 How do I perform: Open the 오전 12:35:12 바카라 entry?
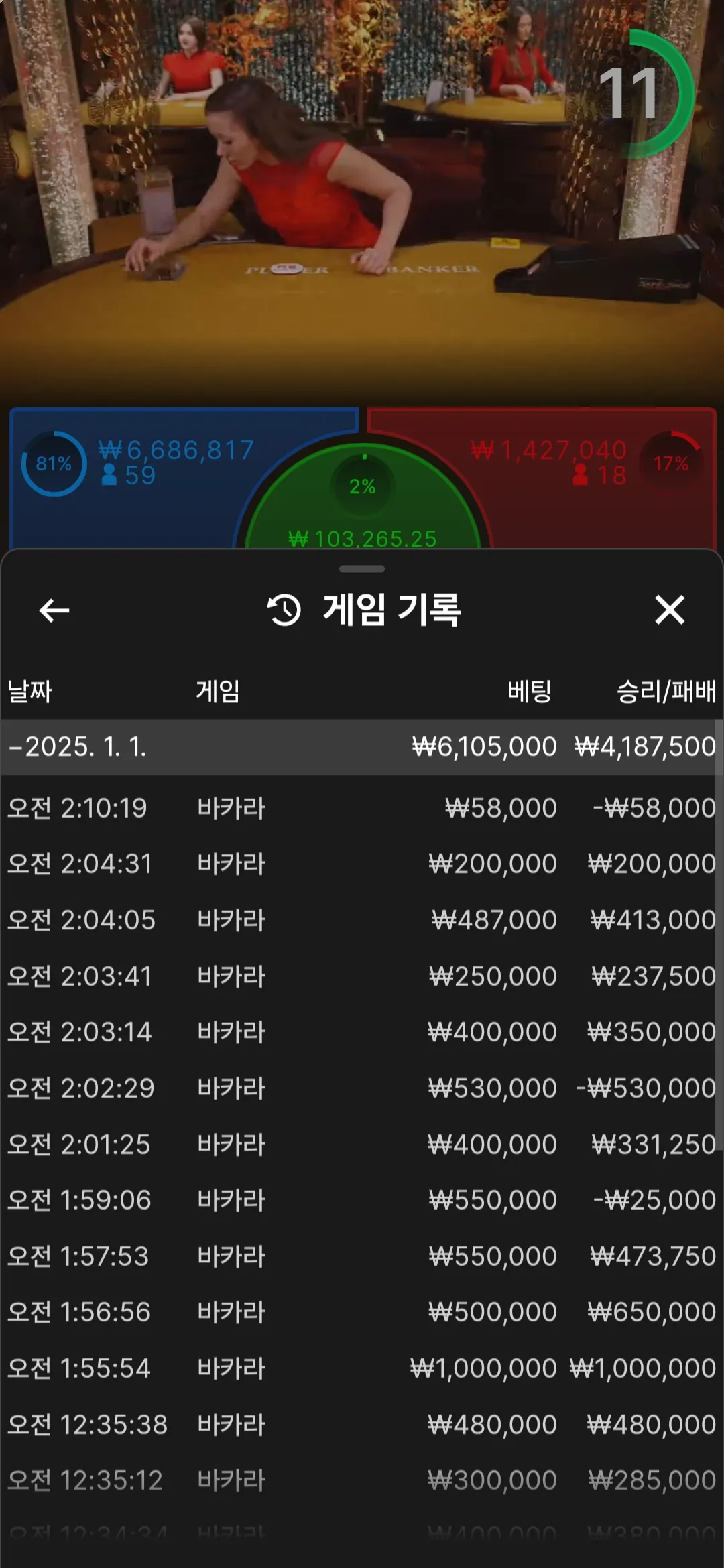(362, 1480)
